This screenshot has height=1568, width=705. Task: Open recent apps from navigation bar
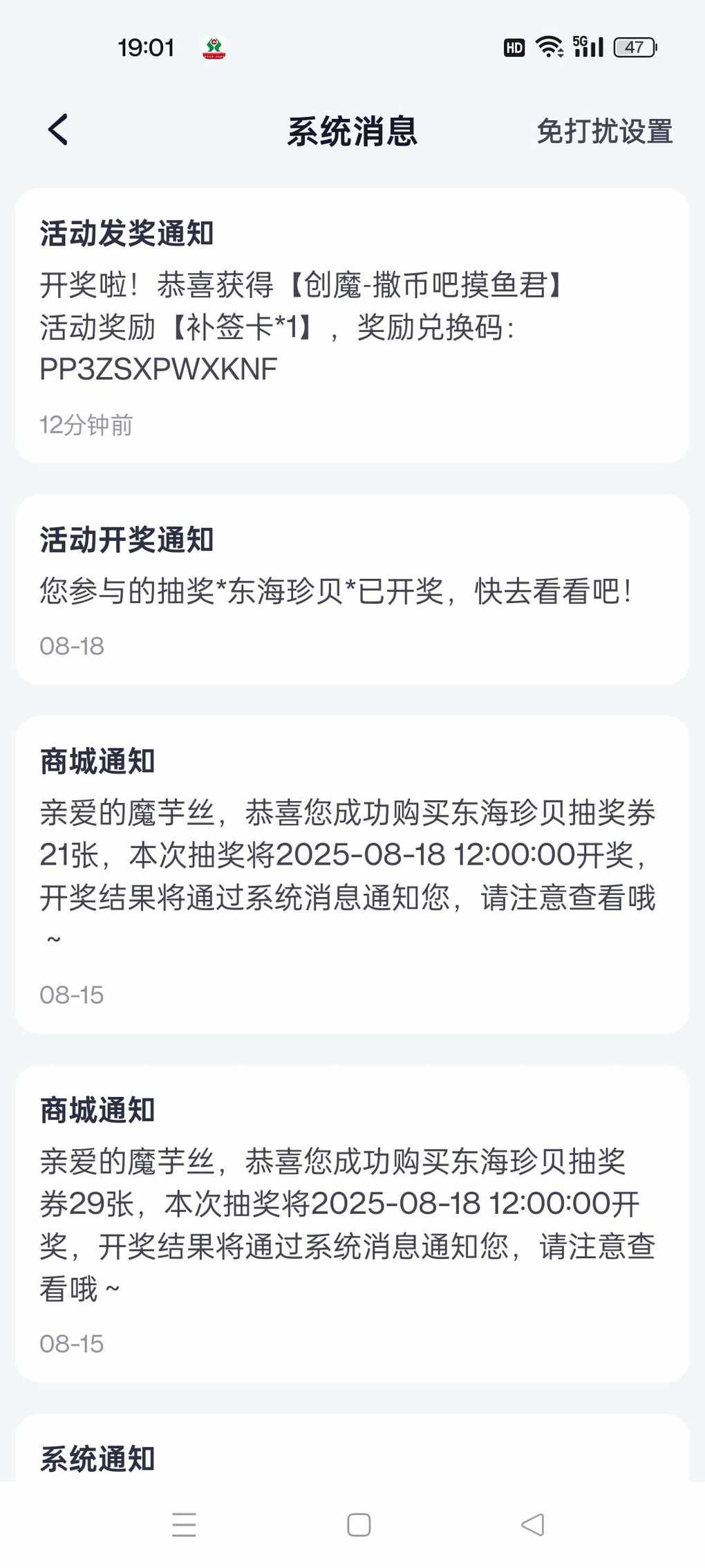(185, 1524)
